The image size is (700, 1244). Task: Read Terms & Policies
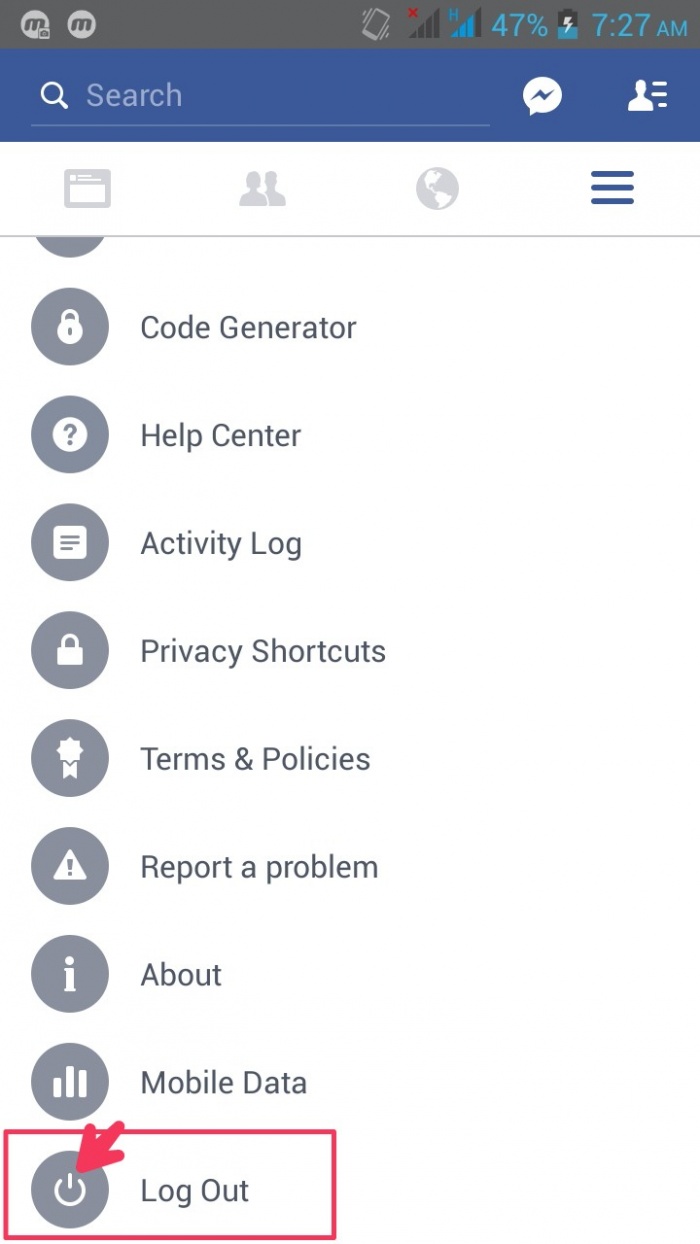coord(255,759)
